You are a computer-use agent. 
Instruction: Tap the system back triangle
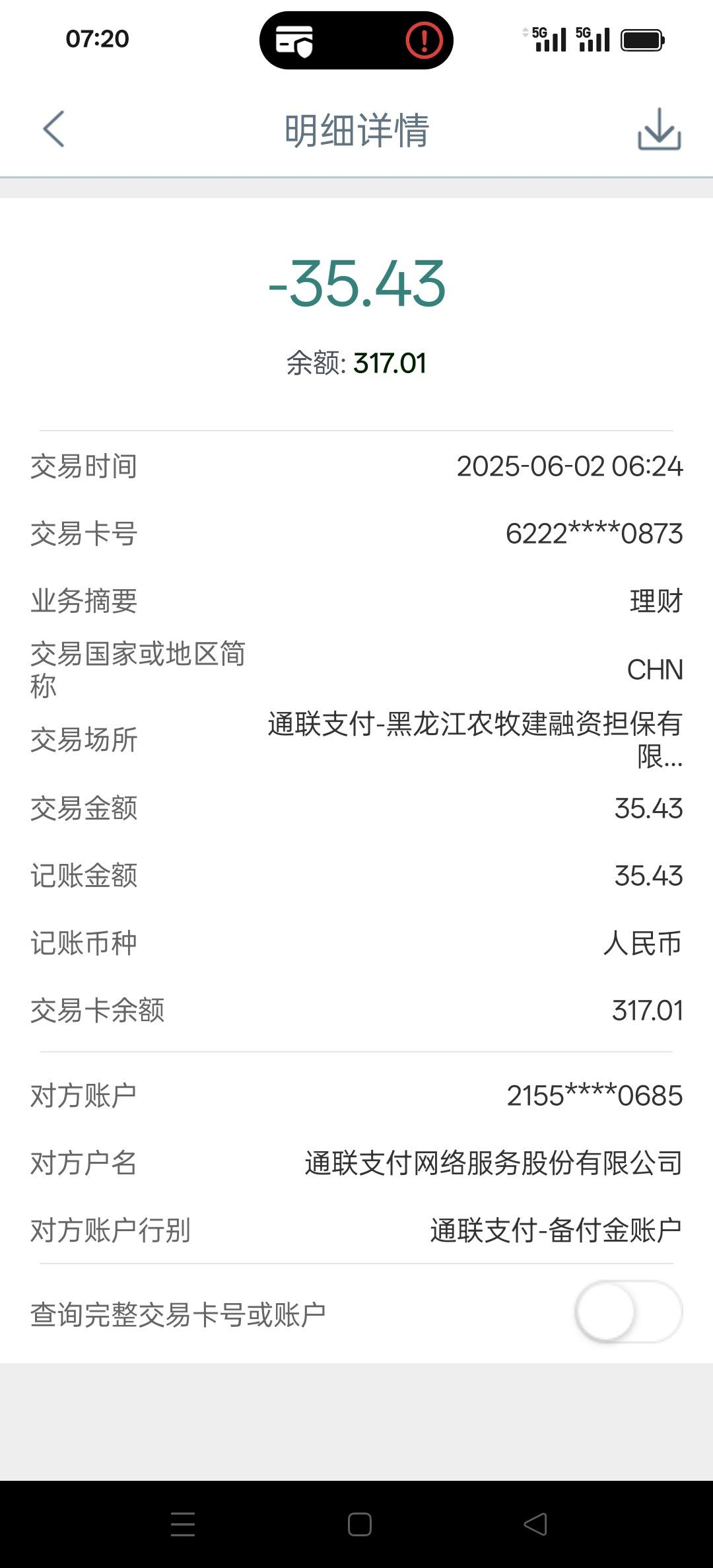(x=535, y=1524)
